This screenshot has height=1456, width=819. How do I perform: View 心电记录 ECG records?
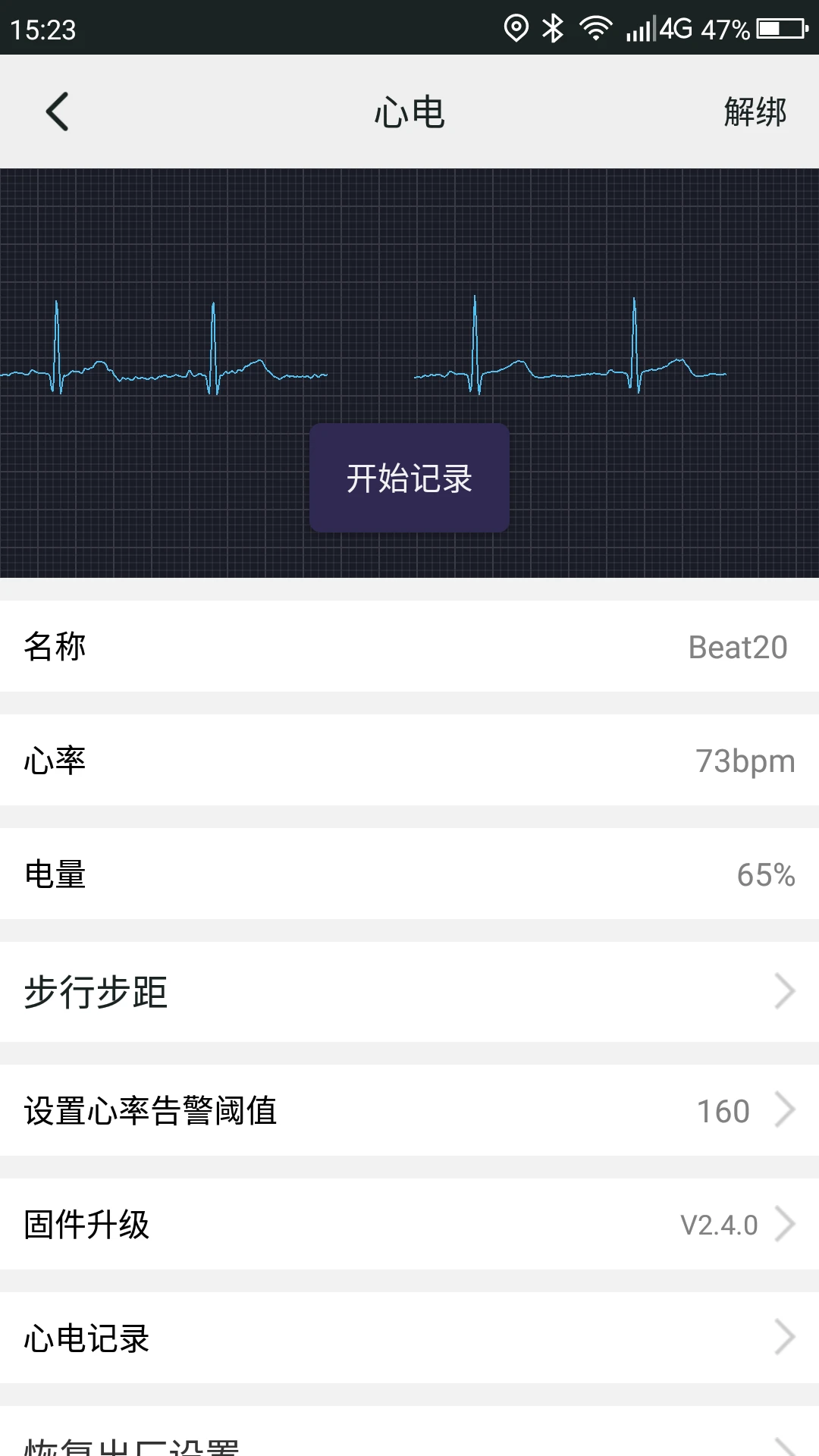click(x=409, y=1338)
